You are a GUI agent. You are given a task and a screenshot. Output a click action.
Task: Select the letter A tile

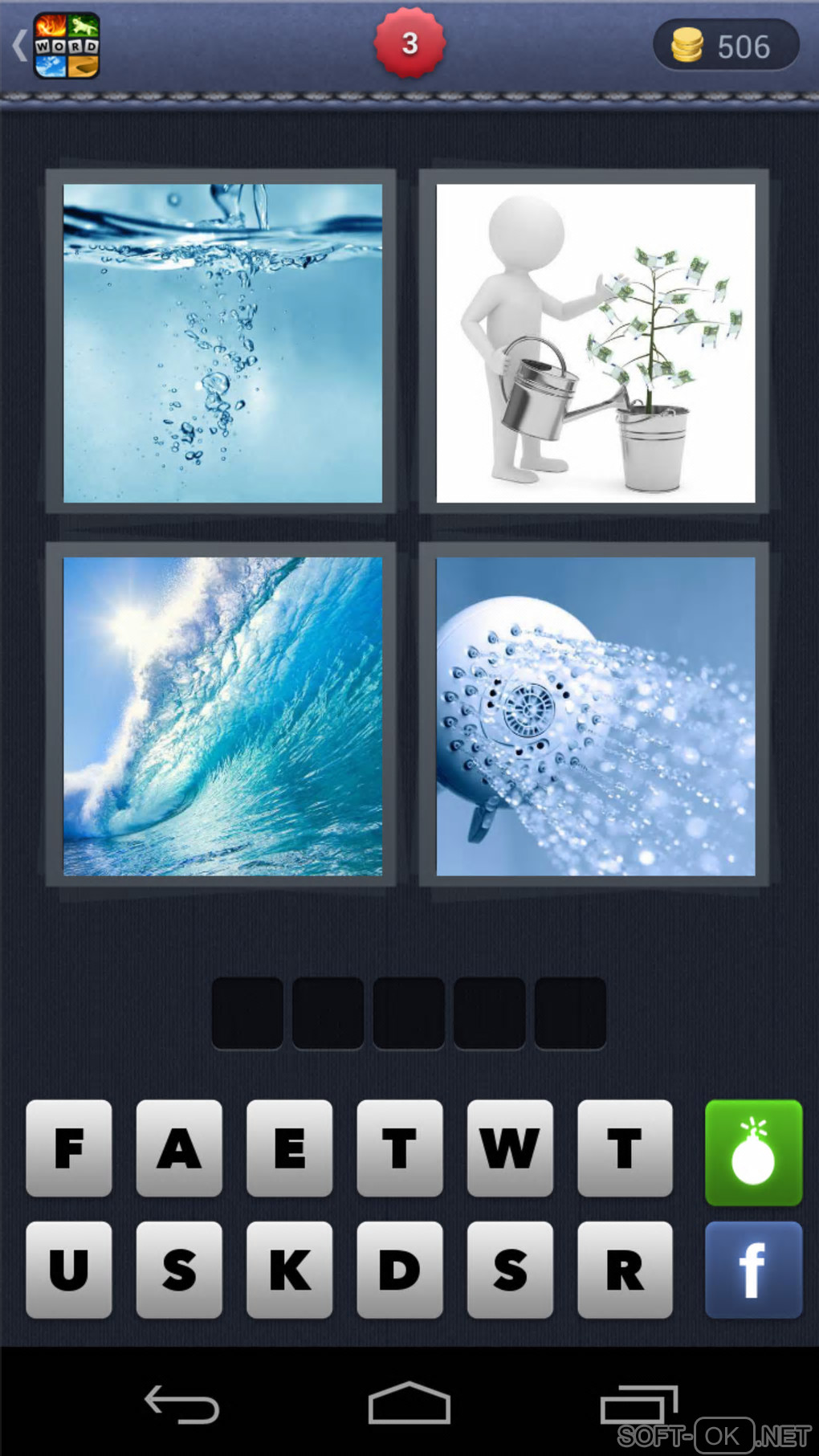(179, 1148)
